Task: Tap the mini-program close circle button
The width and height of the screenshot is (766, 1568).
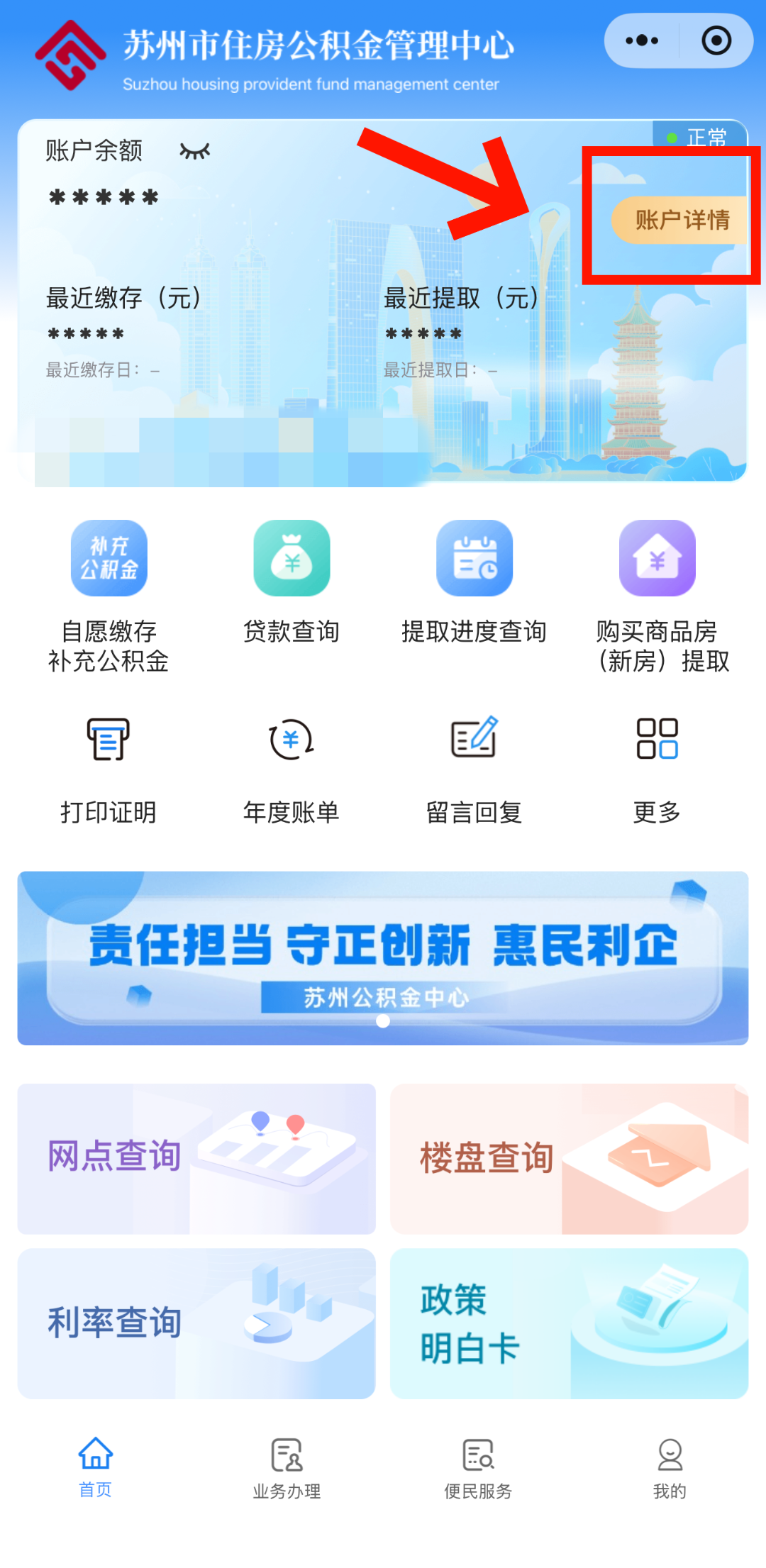Action: [716, 40]
